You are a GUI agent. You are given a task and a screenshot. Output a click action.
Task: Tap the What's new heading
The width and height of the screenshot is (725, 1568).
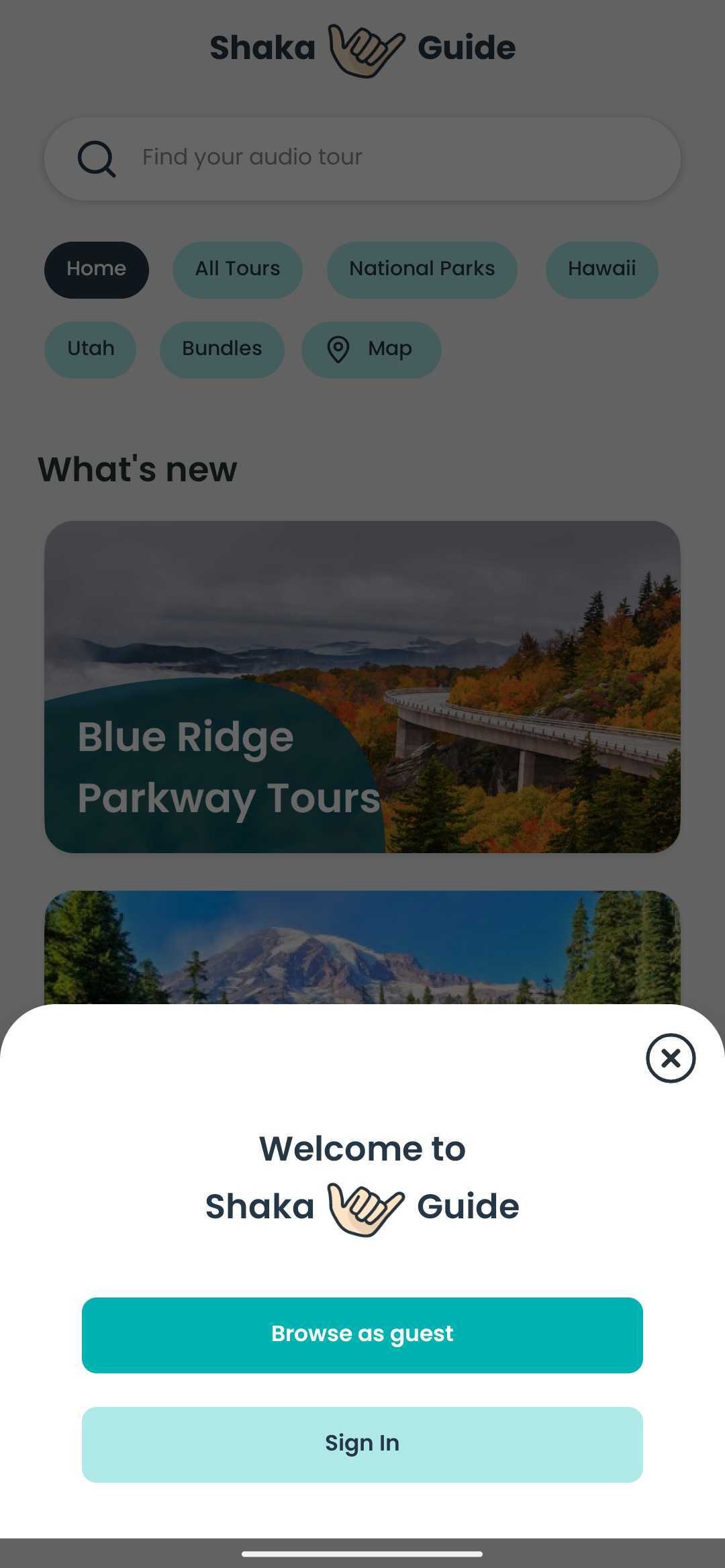click(x=137, y=469)
